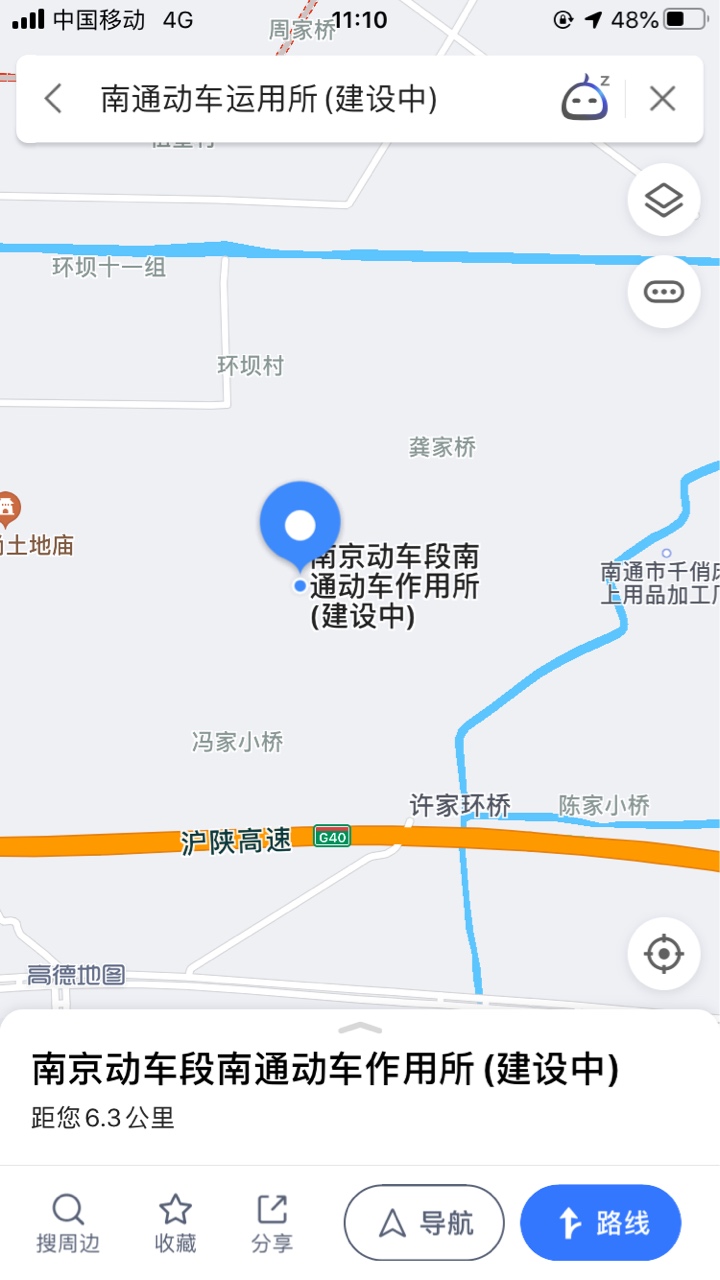Share this location via 分享
This screenshot has height=1280, width=720.
(x=272, y=1224)
